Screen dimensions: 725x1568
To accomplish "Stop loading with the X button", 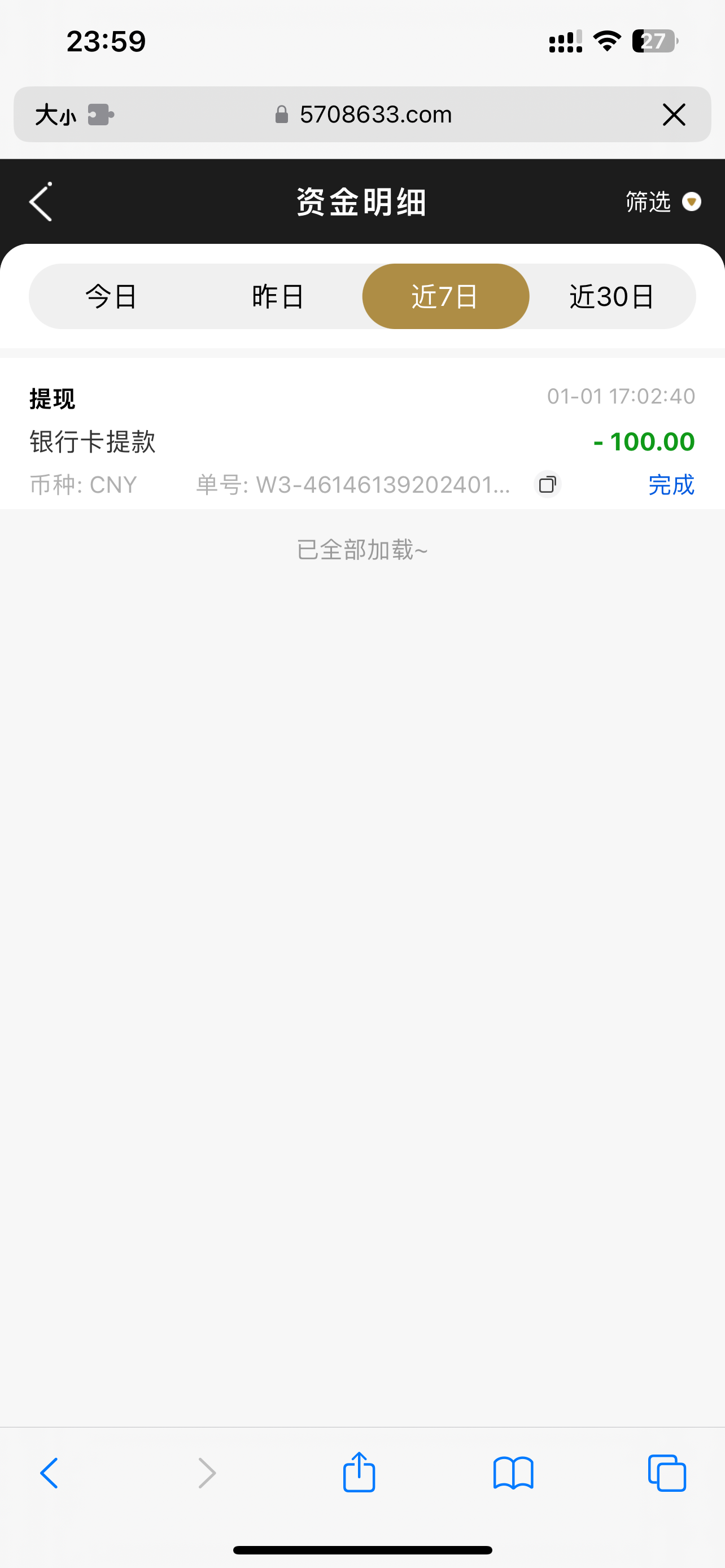I will [x=674, y=115].
